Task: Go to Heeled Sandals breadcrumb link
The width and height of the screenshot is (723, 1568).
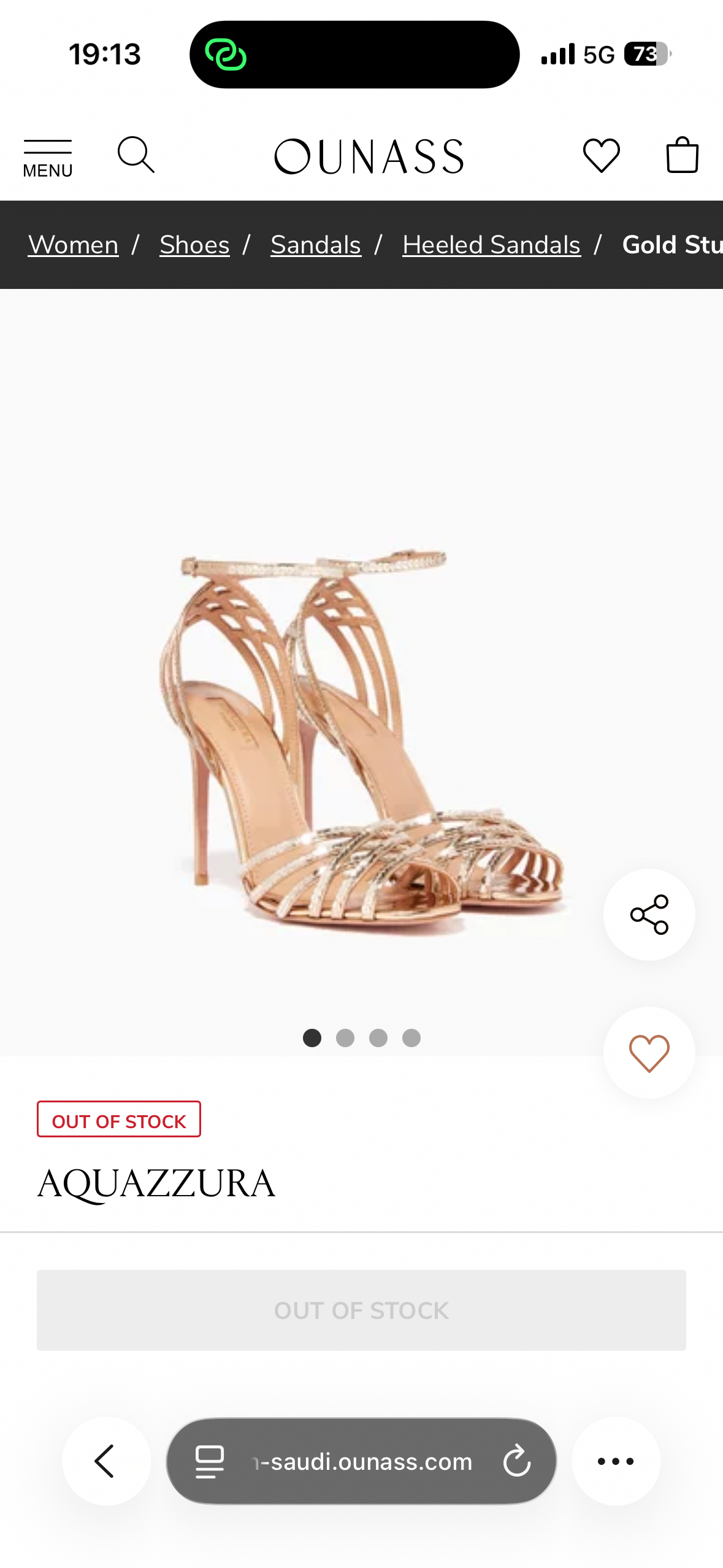Action: pos(491,245)
